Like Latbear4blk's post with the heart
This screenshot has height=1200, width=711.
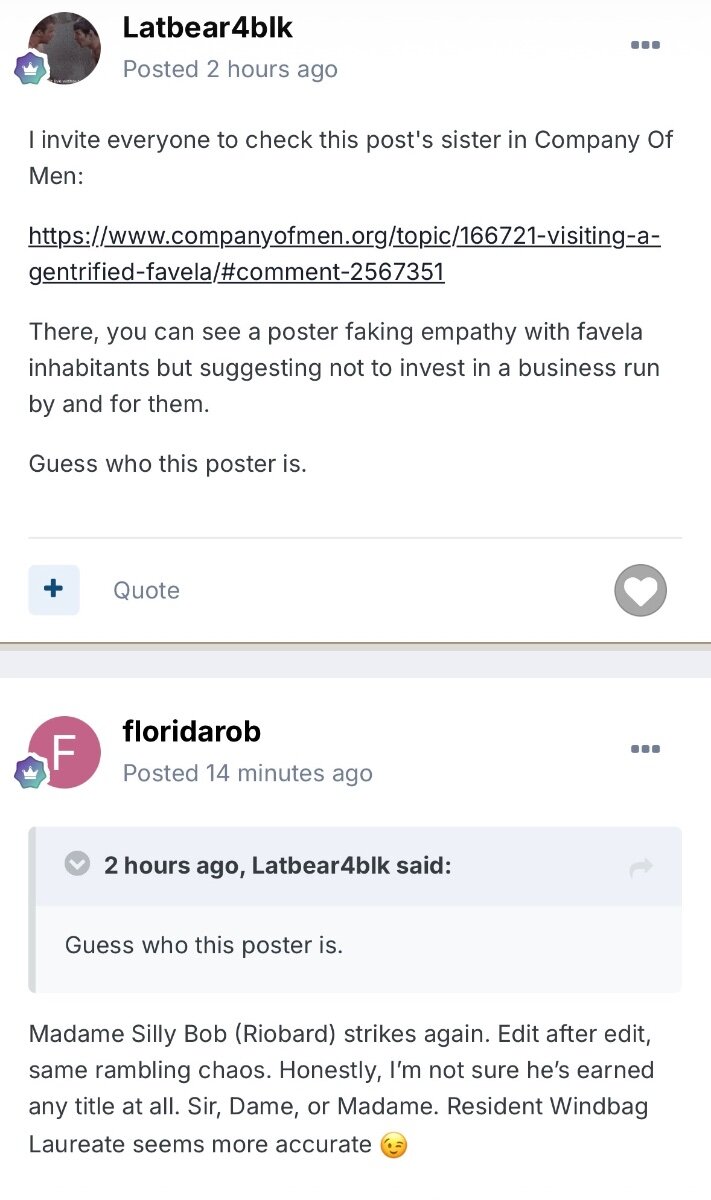(640, 591)
